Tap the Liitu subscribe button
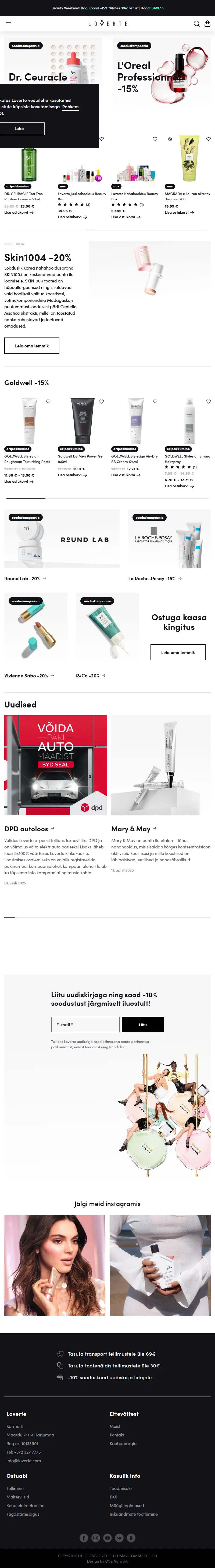Viewport: 215px width, 1568px height. 142,1024
